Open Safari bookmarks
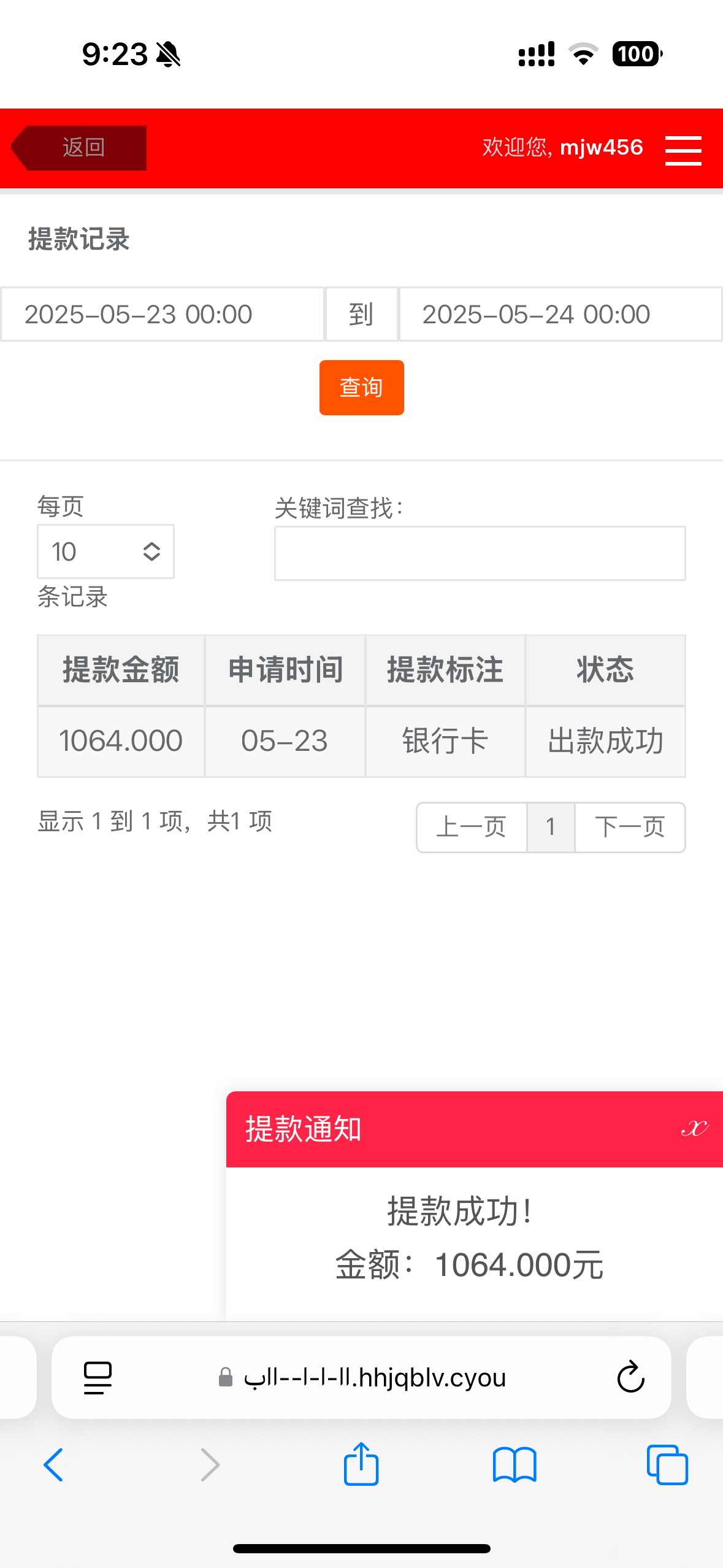 tap(515, 1465)
